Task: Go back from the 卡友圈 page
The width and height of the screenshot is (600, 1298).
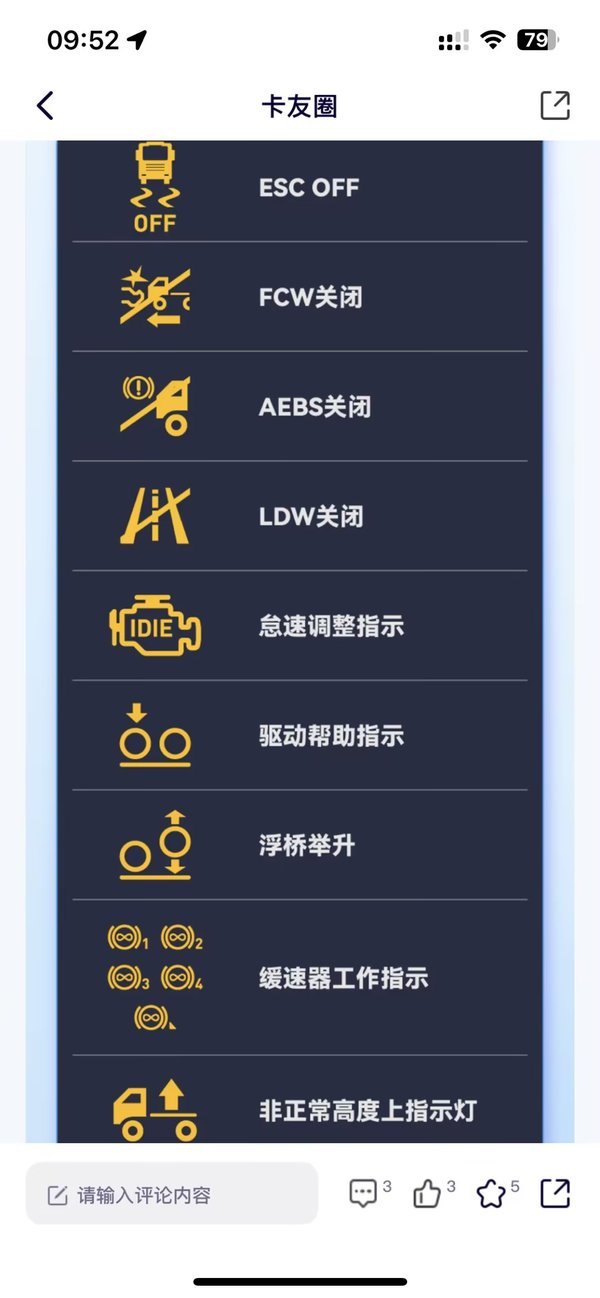Action: coord(45,106)
